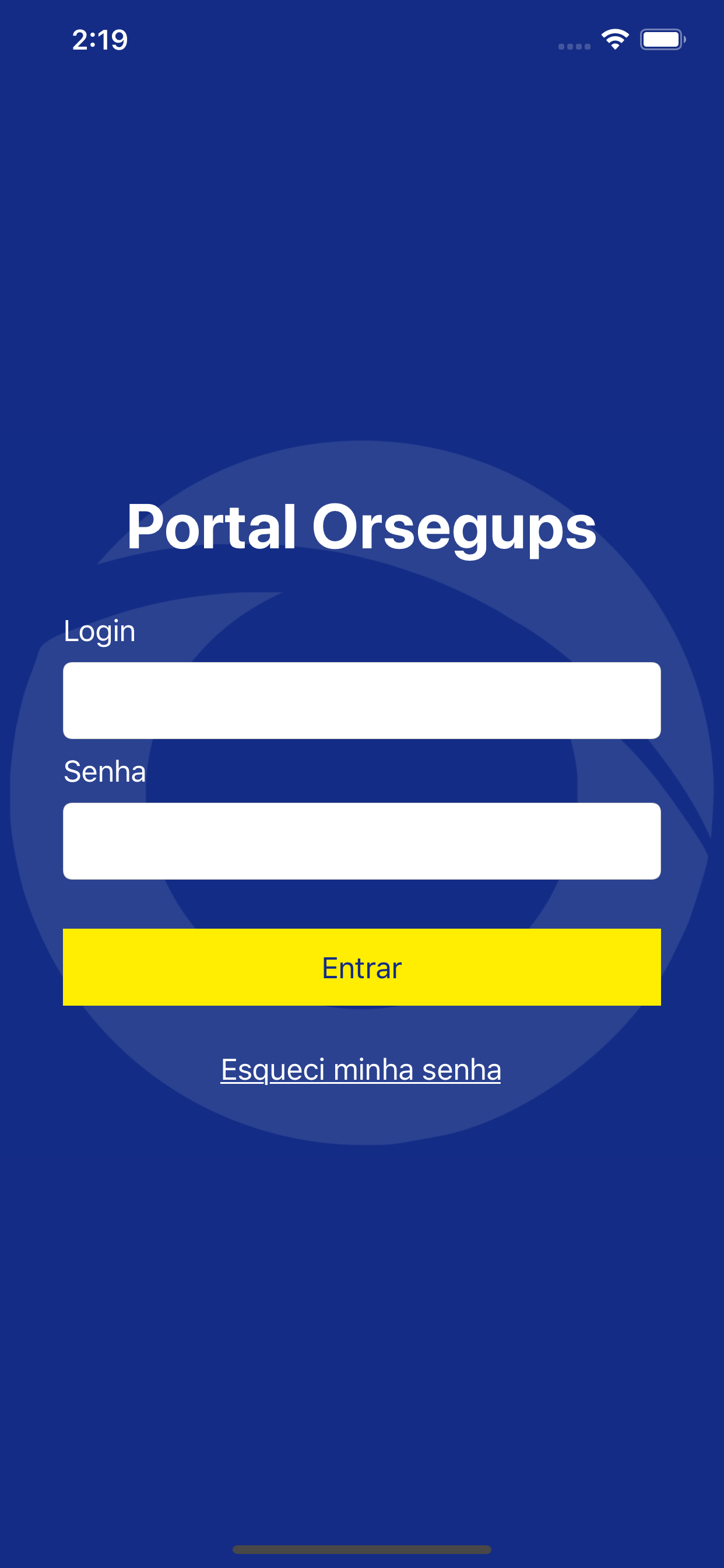The width and height of the screenshot is (724, 1568).
Task: Click inside the Login input field
Action: tap(361, 700)
